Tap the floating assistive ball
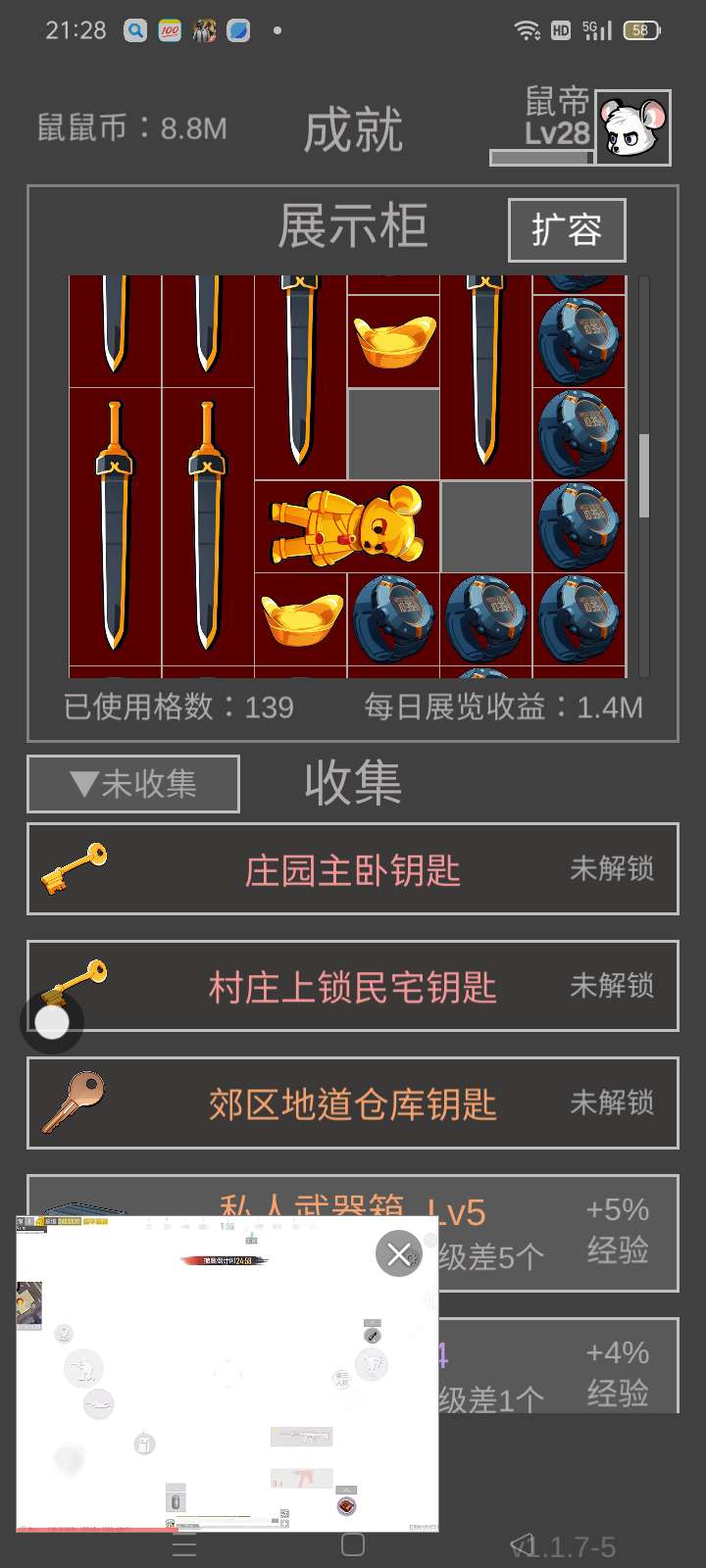This screenshot has height=1568, width=706. (52, 1022)
